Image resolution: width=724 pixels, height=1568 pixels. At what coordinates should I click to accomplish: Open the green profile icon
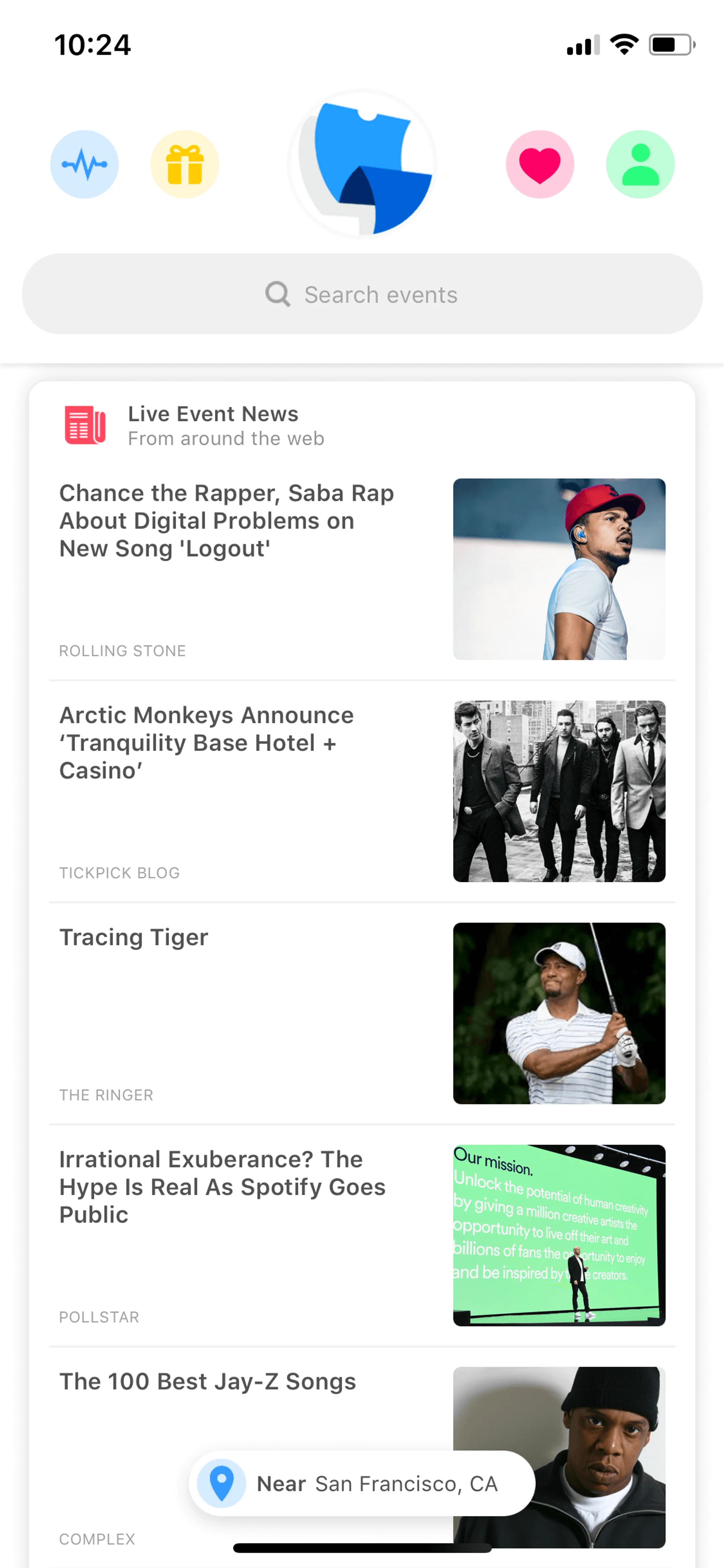pyautogui.click(x=640, y=164)
